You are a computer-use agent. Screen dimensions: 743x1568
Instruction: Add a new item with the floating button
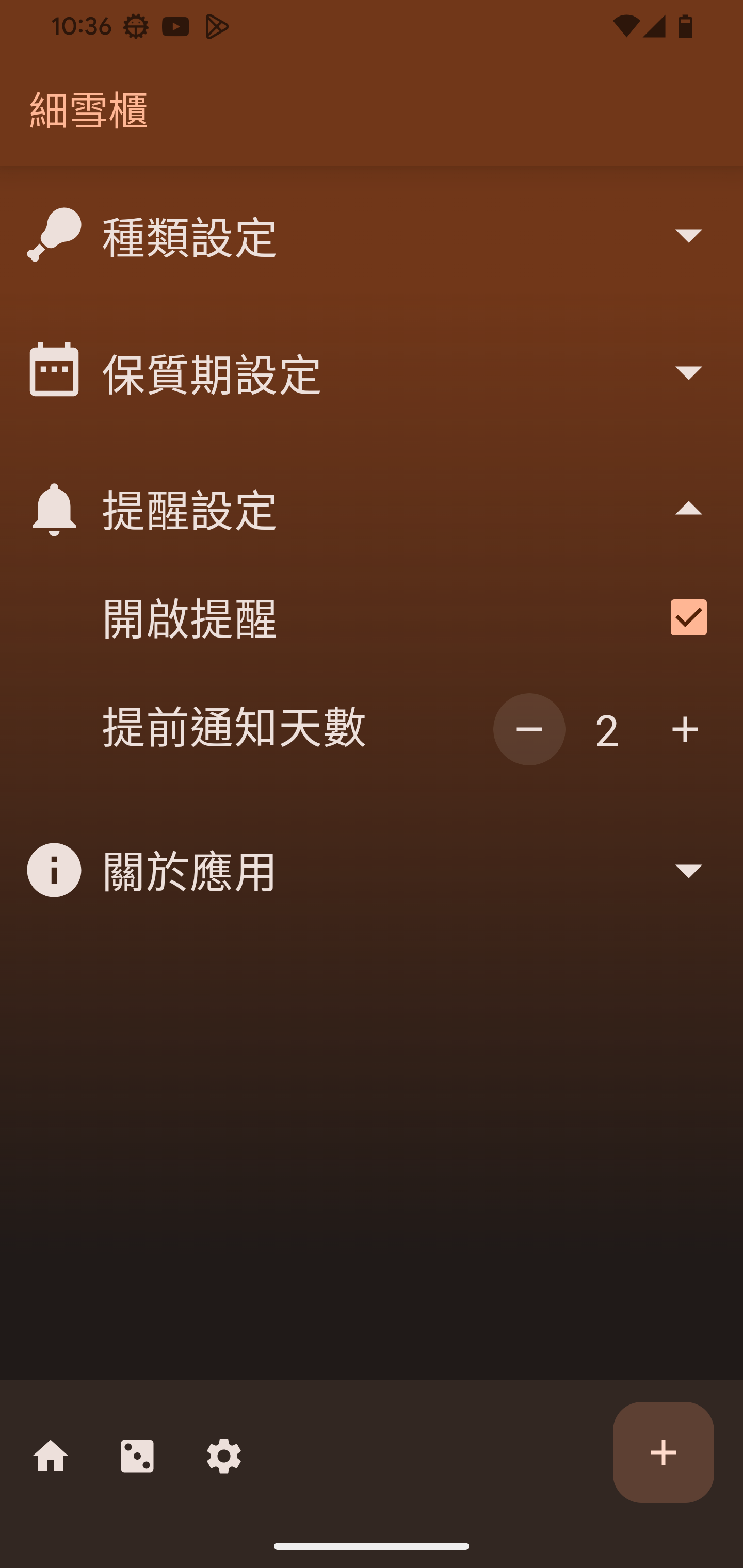(x=663, y=1452)
